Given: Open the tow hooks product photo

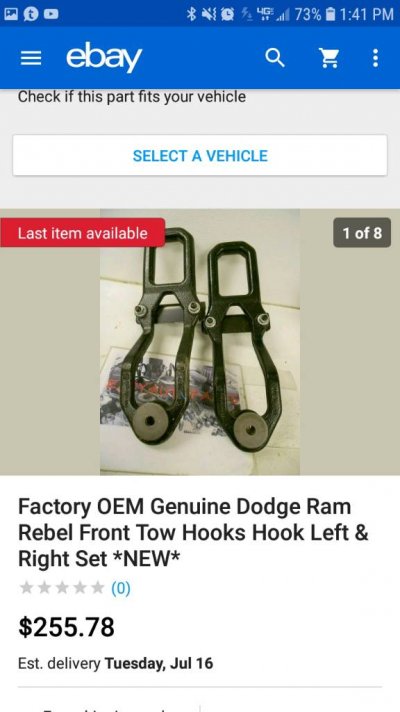Looking at the screenshot, I should 200,342.
